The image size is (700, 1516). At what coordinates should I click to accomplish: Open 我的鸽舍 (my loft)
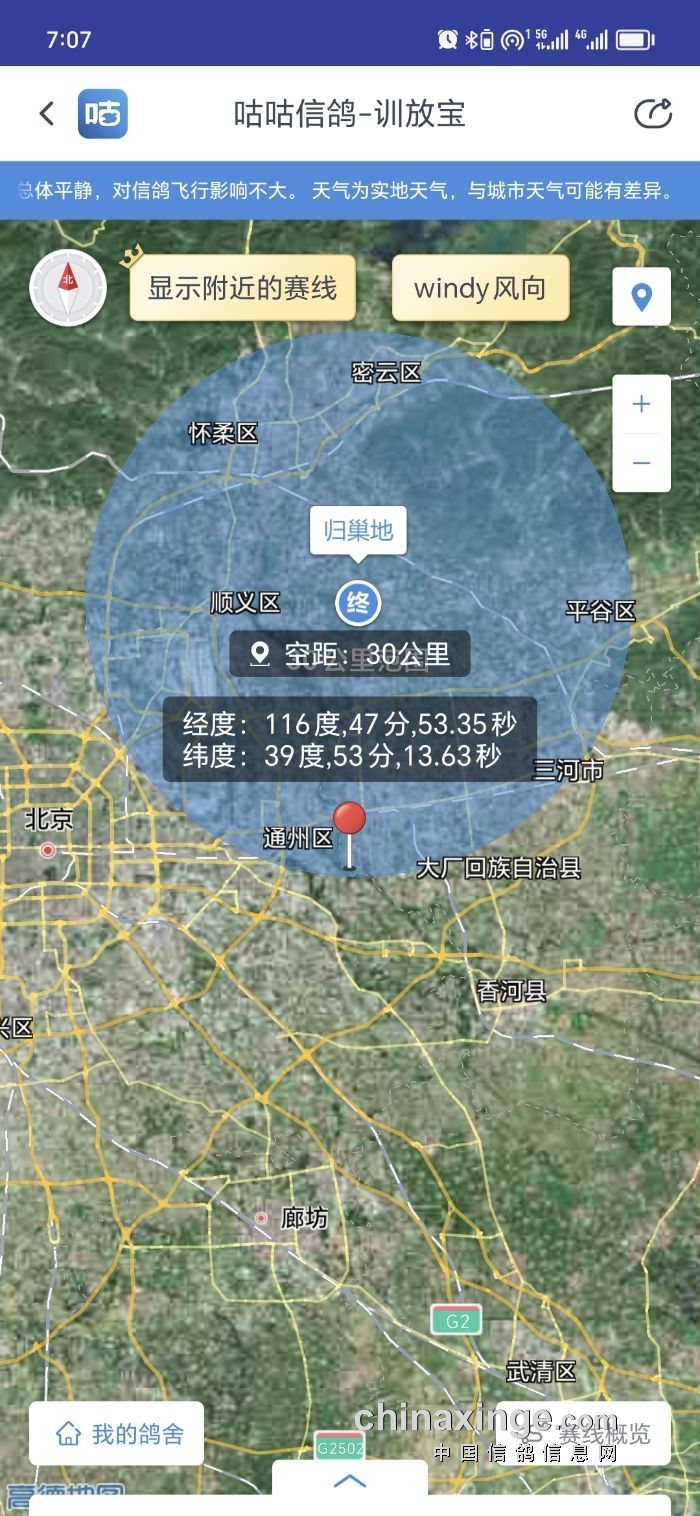tap(117, 1434)
